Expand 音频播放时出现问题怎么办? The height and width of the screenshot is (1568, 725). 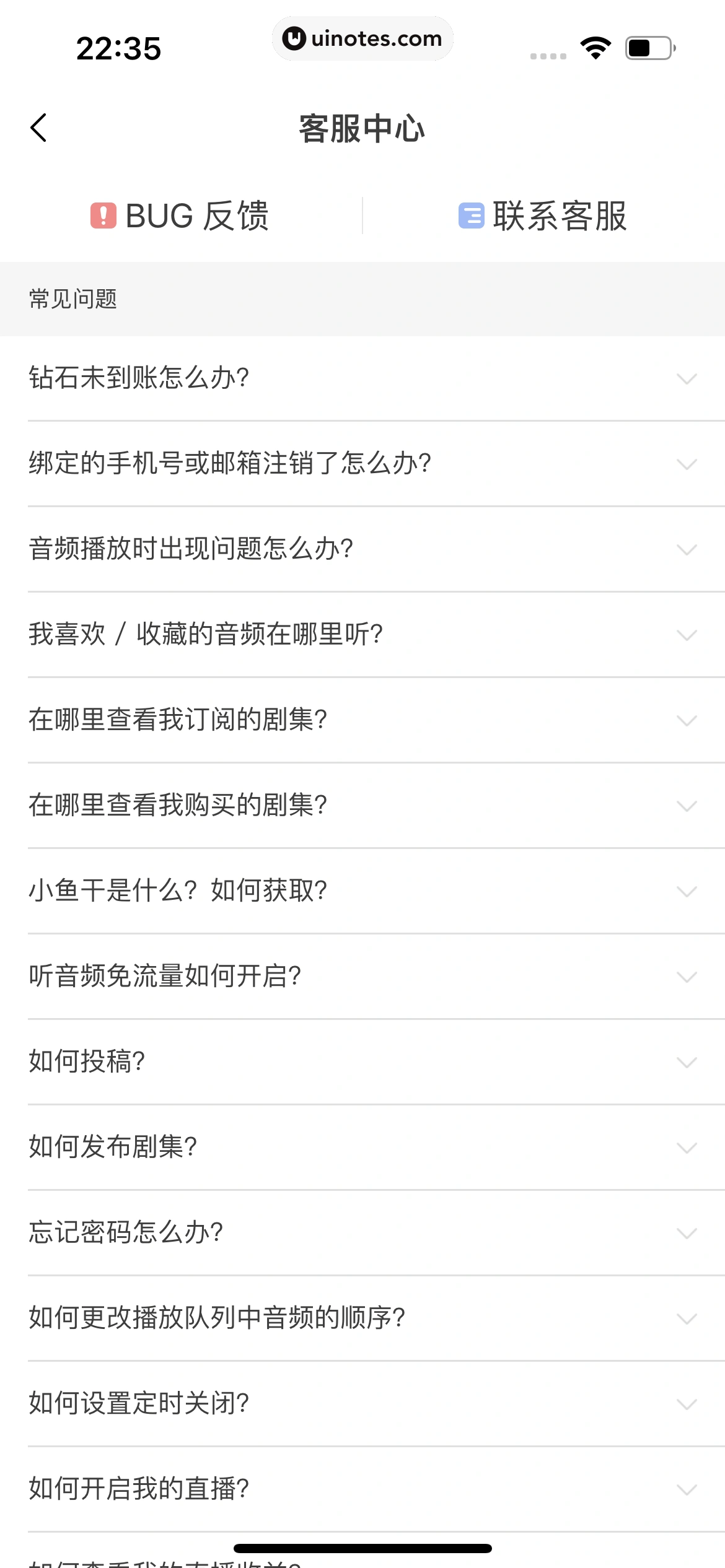362,549
